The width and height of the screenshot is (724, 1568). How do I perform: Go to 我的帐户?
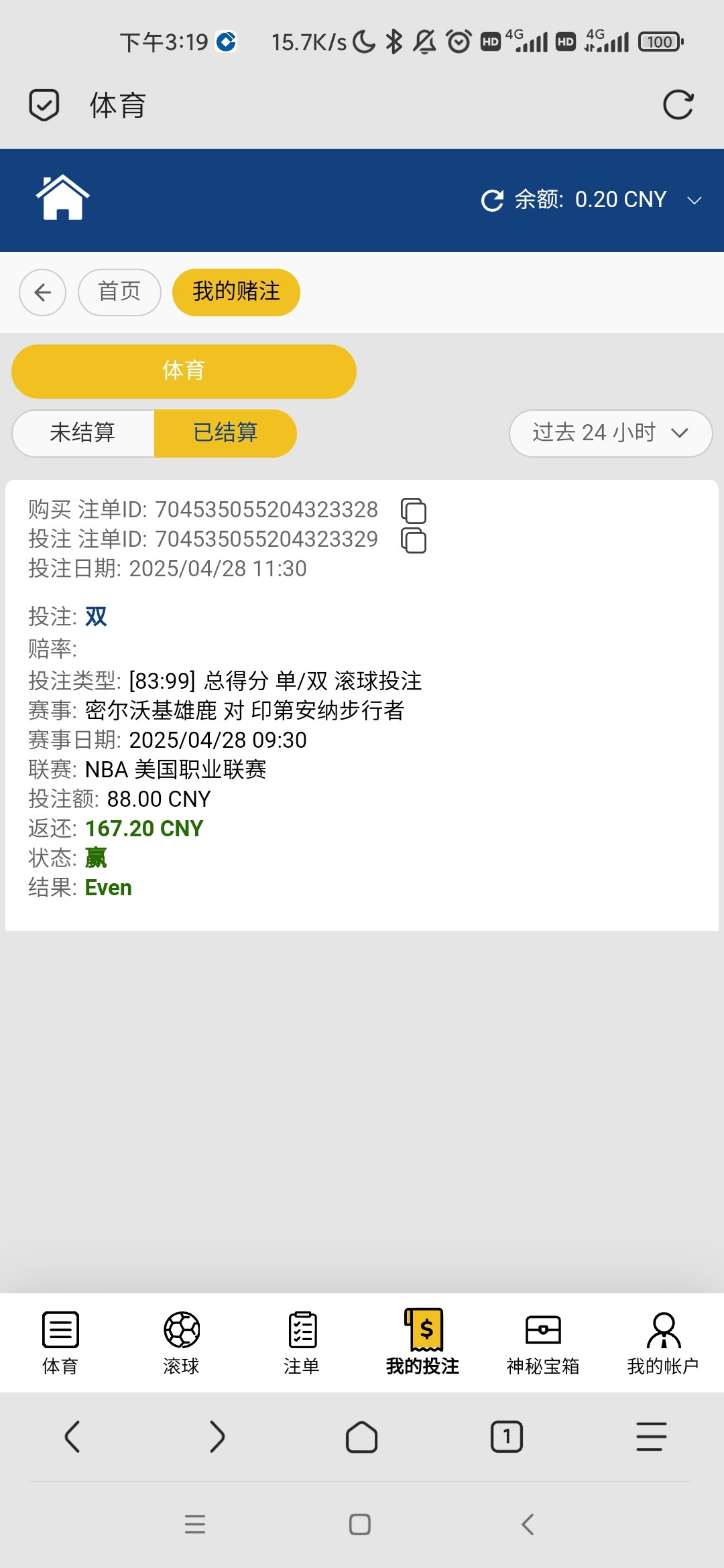point(663,1343)
